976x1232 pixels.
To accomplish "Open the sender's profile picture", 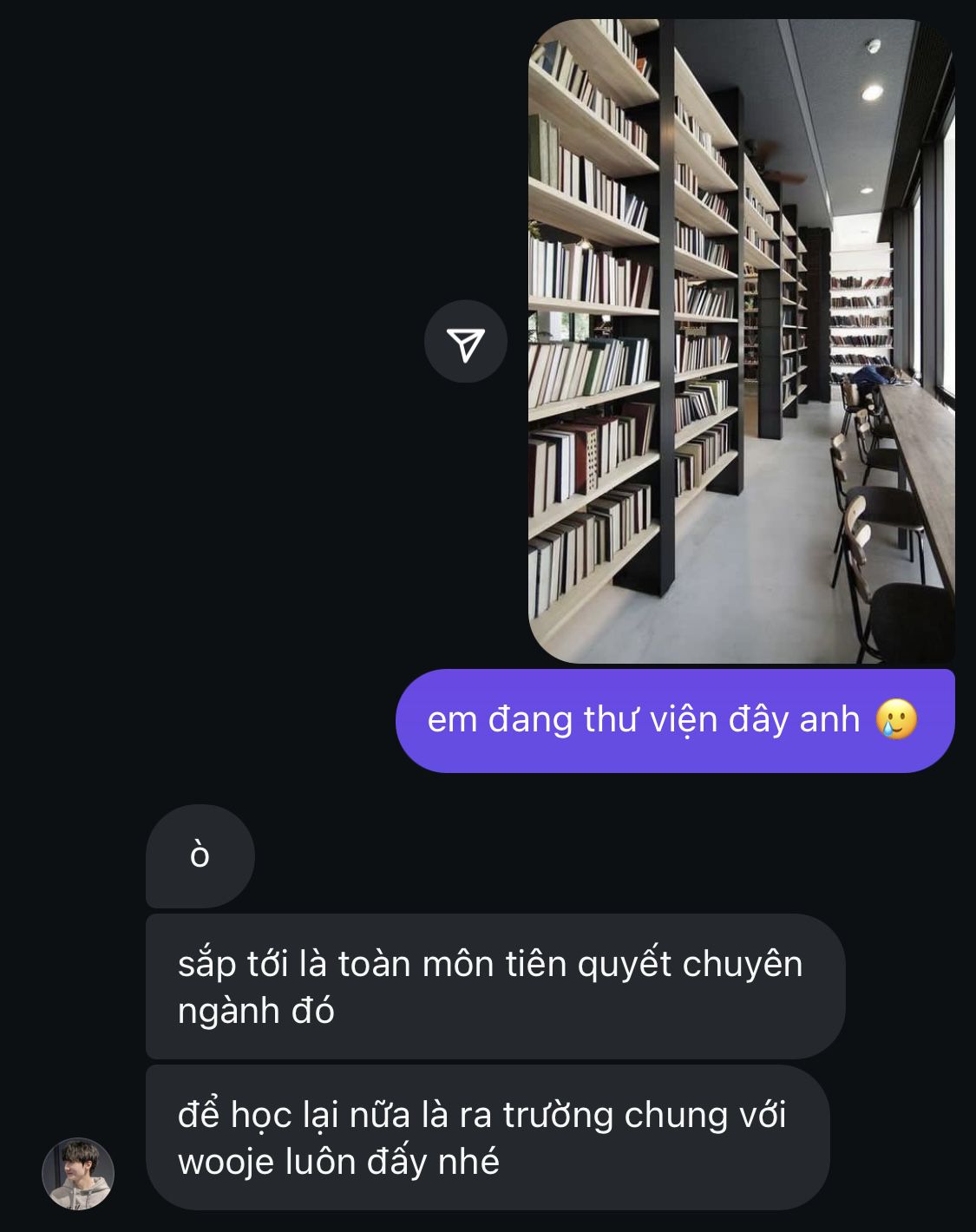I will pyautogui.click(x=78, y=1174).
